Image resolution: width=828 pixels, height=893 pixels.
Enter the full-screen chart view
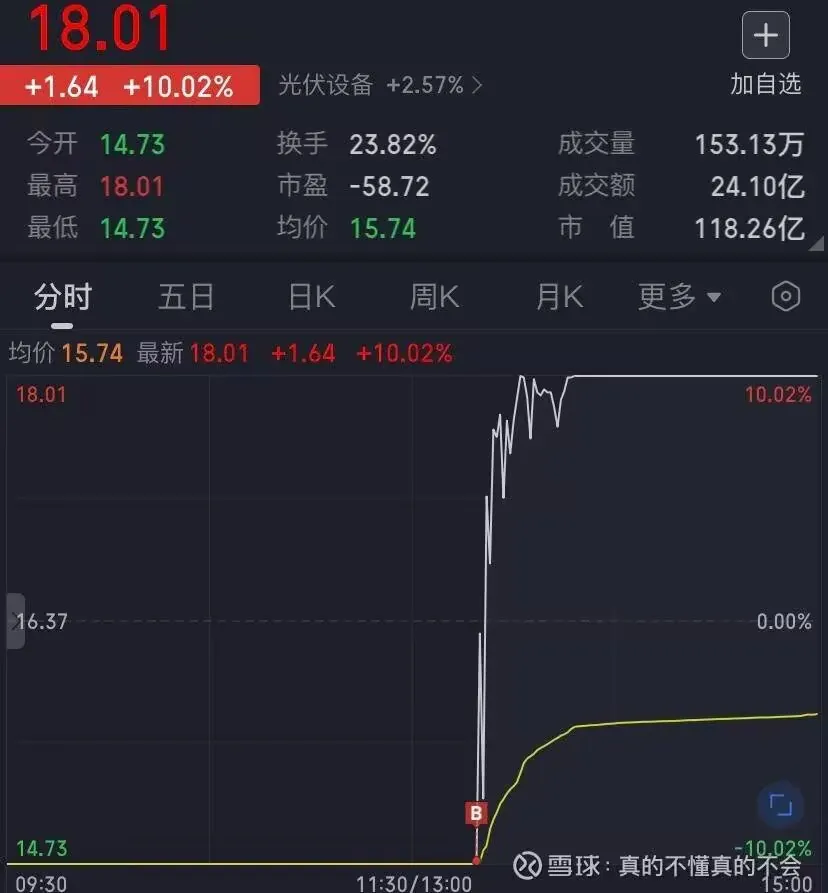point(780,806)
